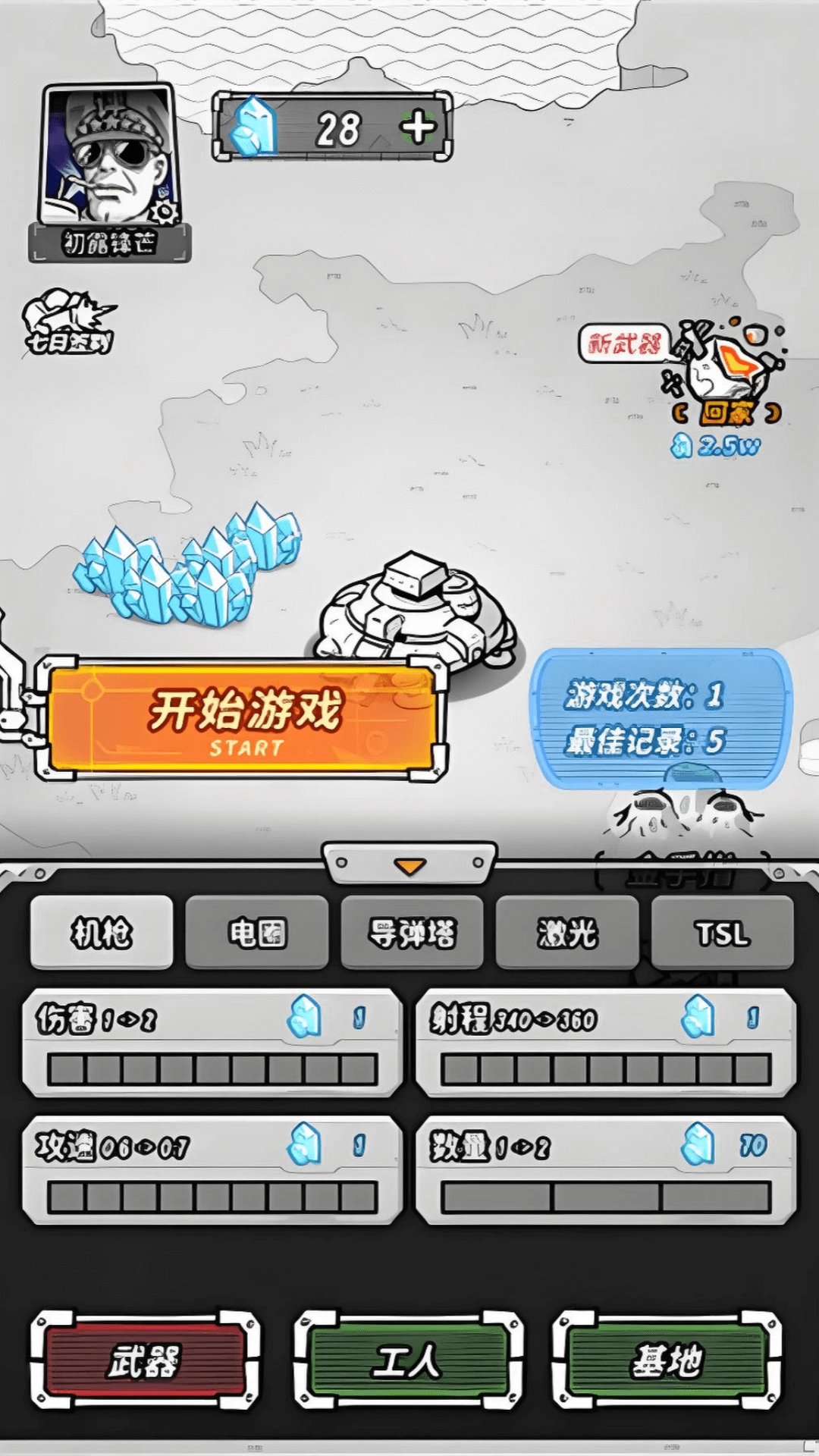Switch to the TSL weapon tab
Screen dimensions: 819x1456
tap(721, 934)
